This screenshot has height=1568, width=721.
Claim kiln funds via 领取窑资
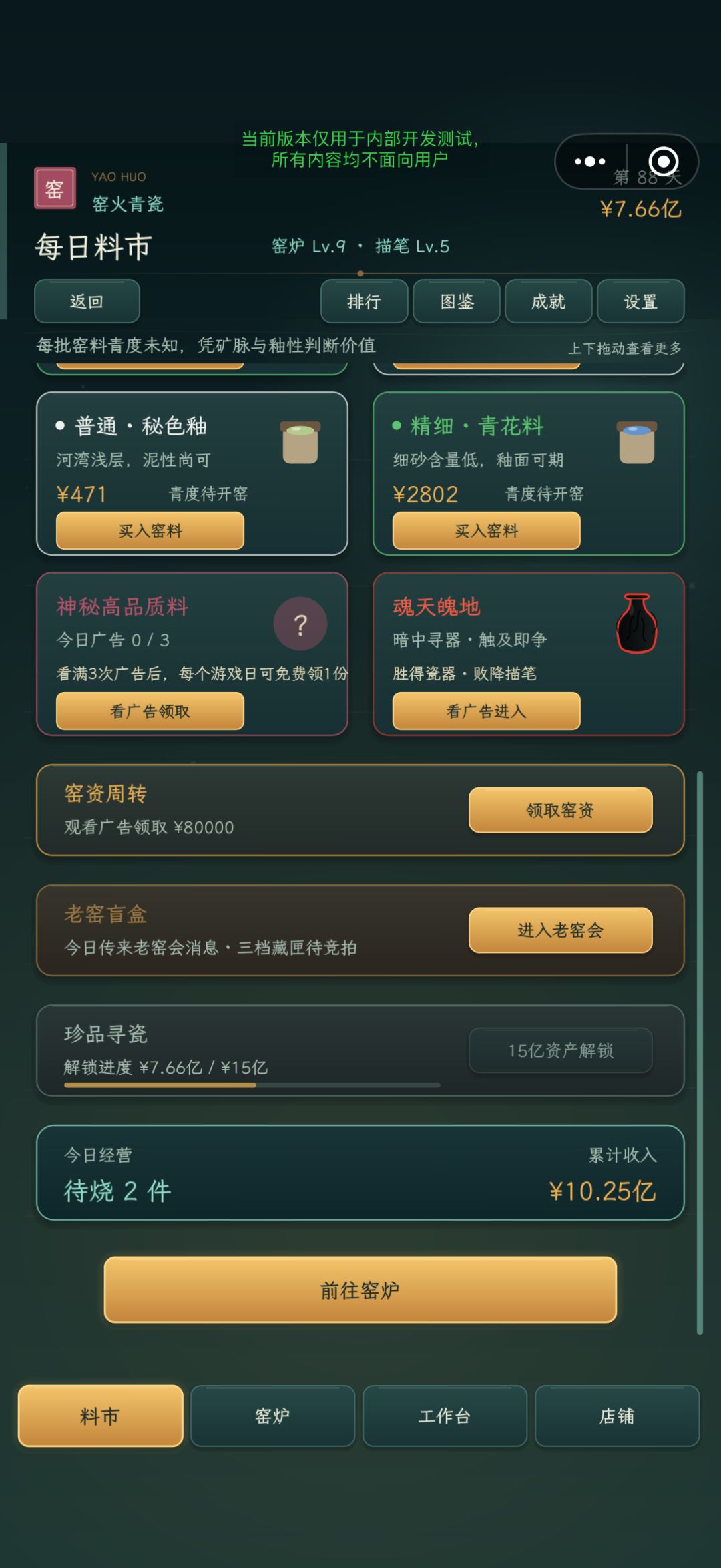click(561, 810)
